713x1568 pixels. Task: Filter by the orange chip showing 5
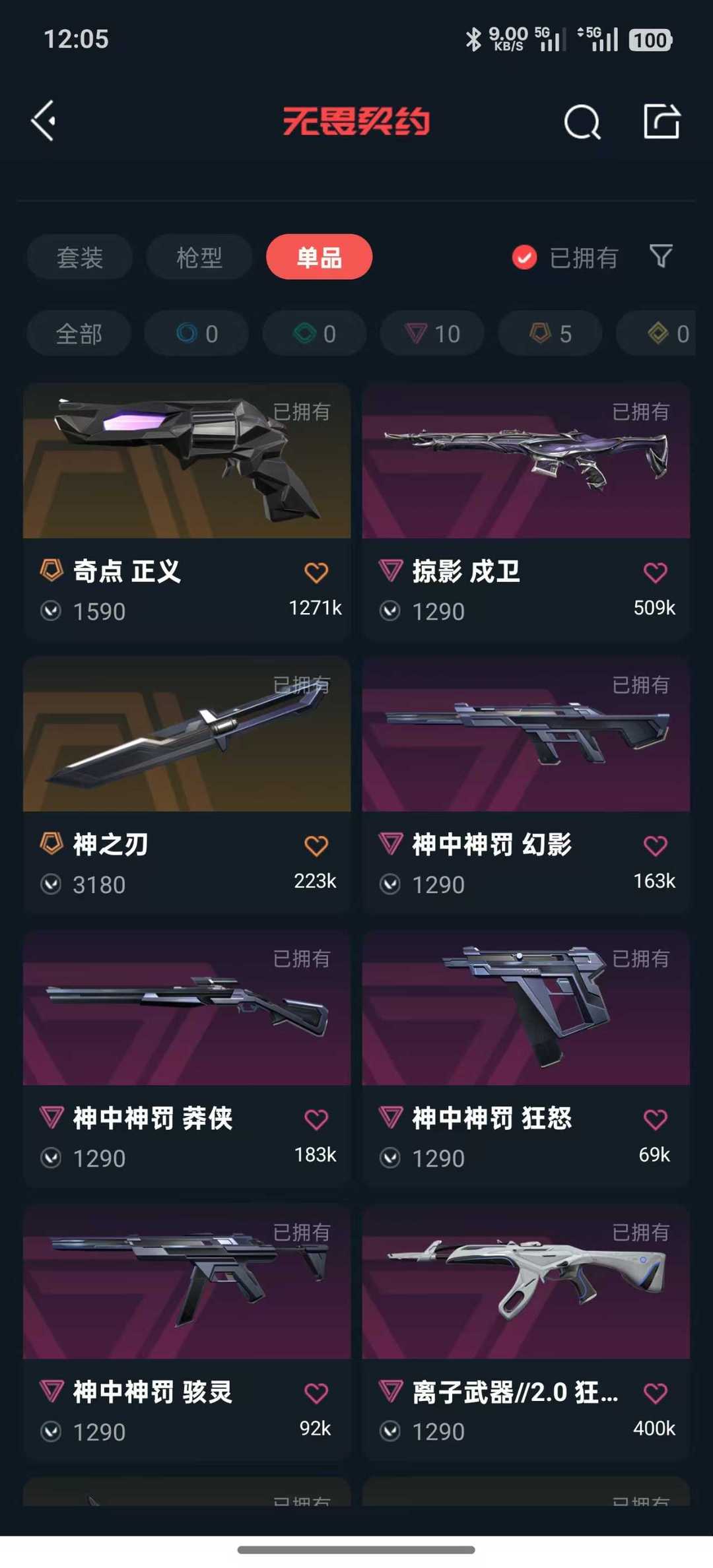pyautogui.click(x=550, y=334)
